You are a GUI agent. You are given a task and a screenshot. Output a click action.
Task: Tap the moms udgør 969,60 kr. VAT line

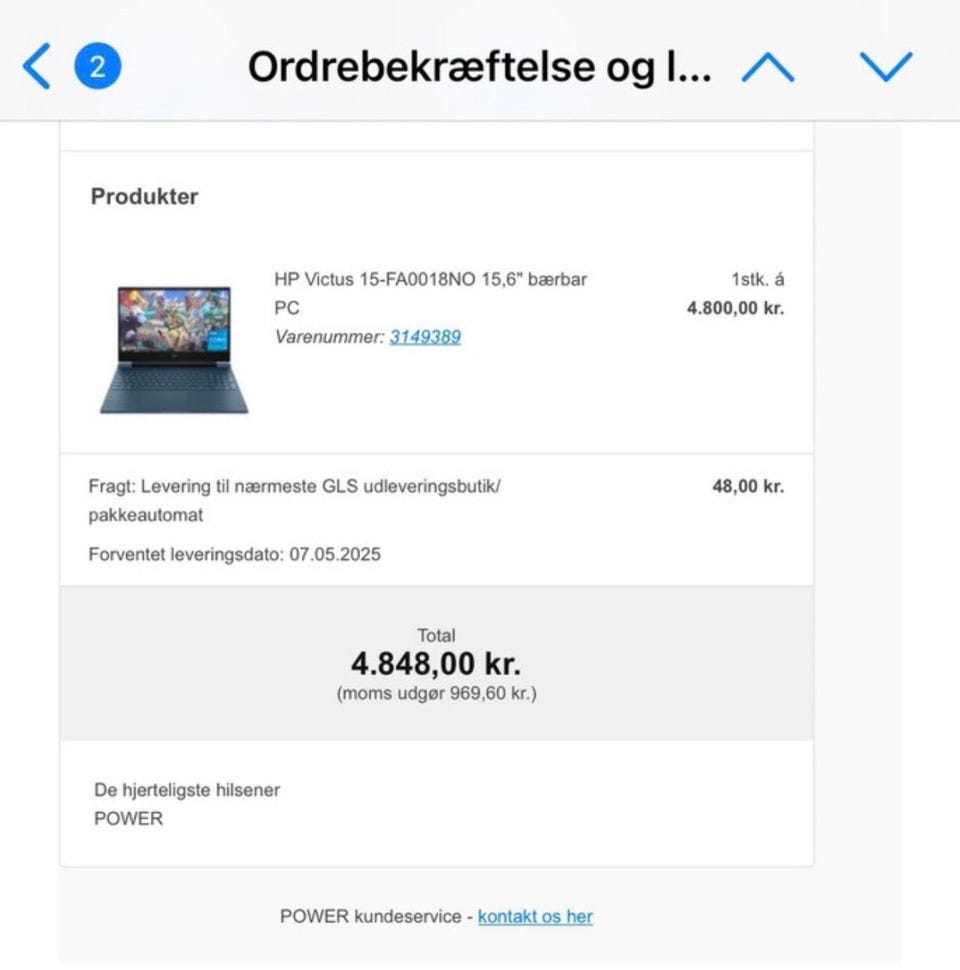click(437, 692)
